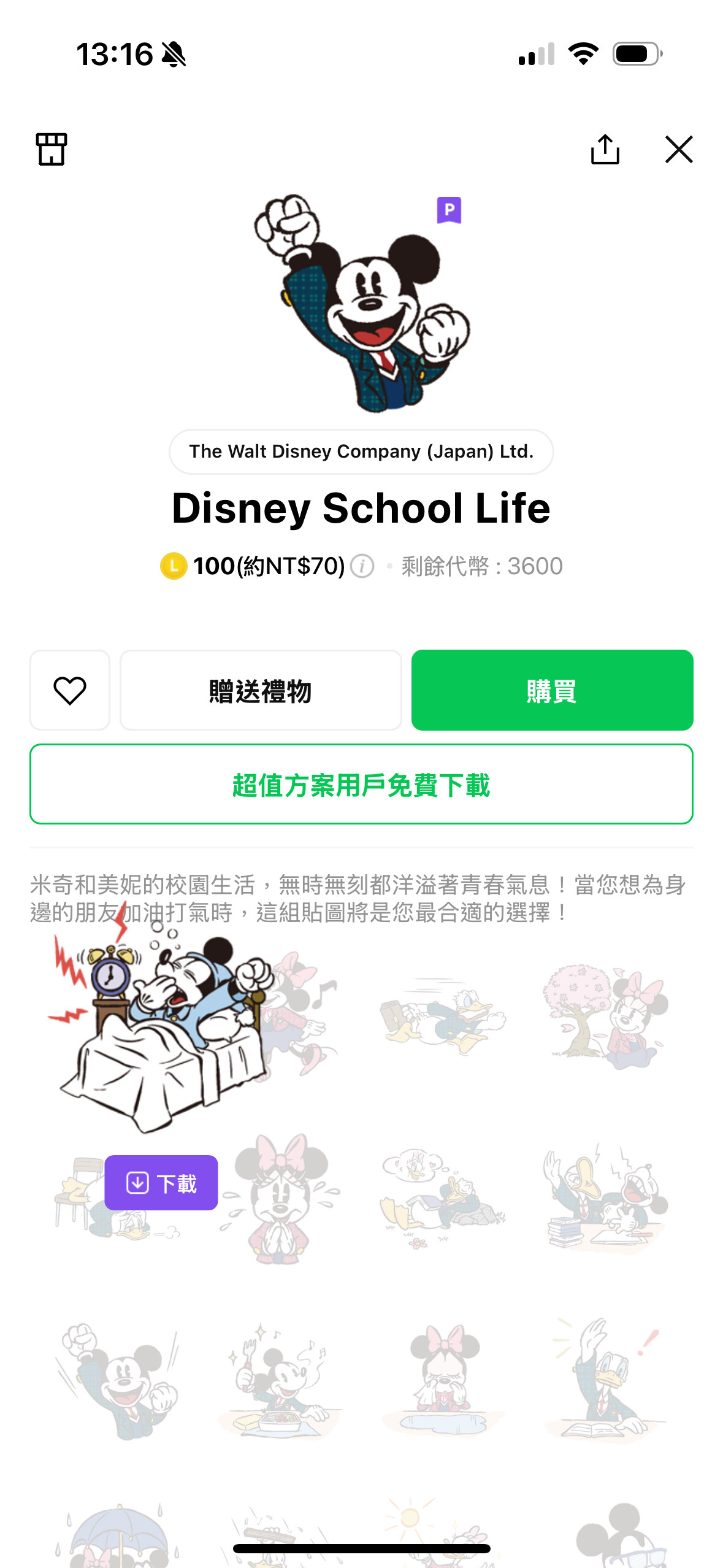The width and height of the screenshot is (723, 1568).
Task: Preview the Mickey eating lunch box sticker
Action: point(280,1380)
